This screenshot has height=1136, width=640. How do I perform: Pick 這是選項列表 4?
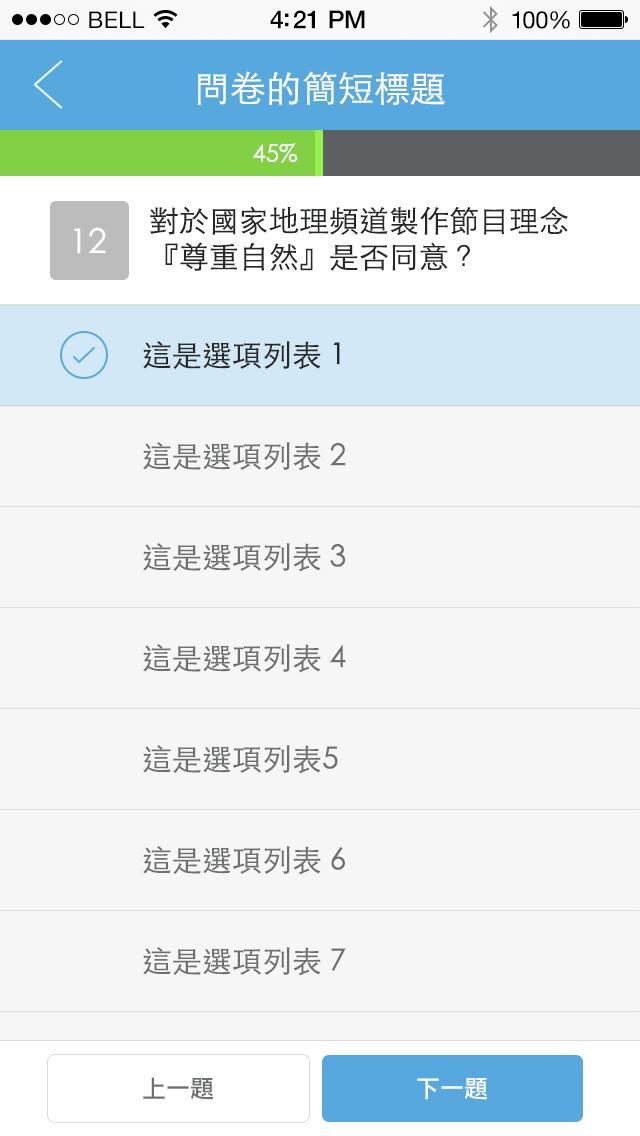pyautogui.click(x=320, y=658)
